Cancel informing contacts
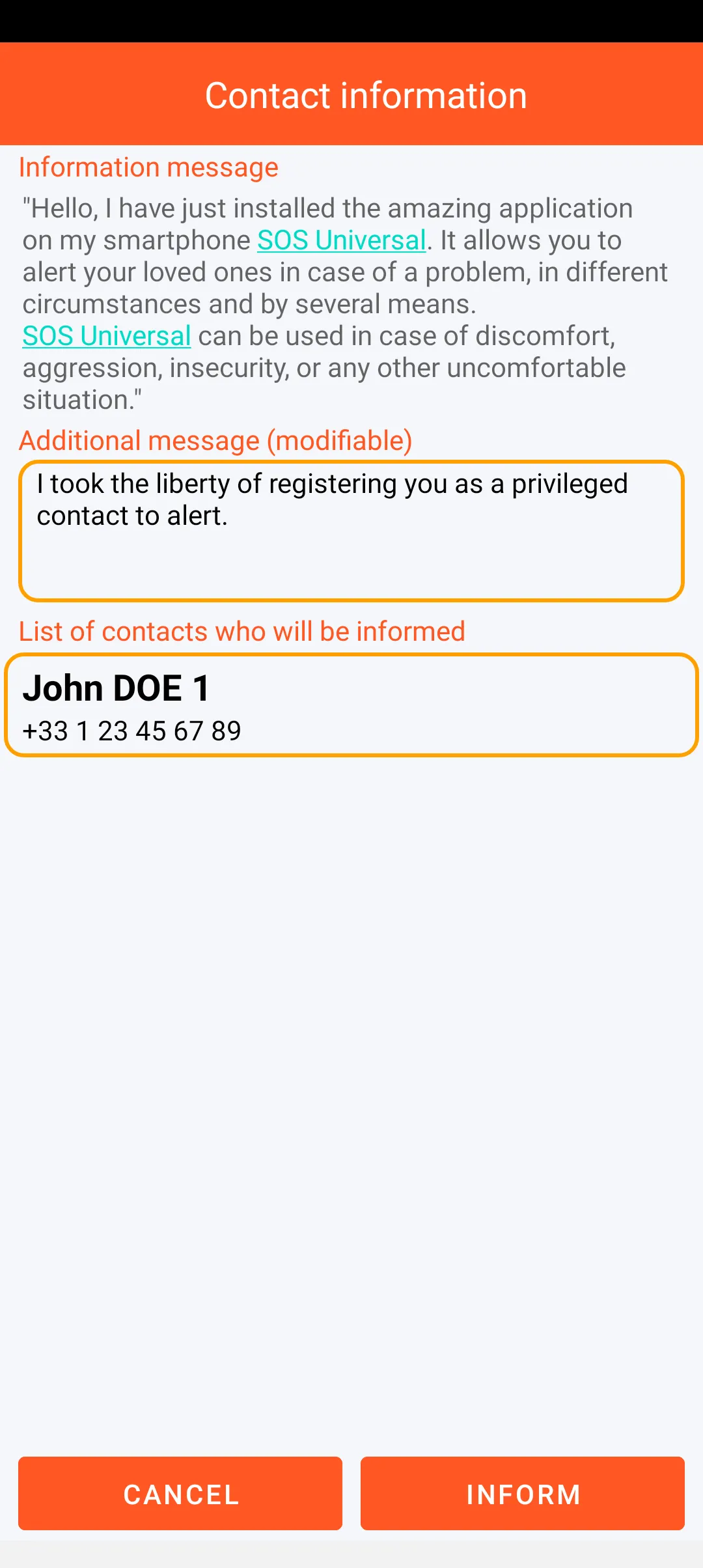This screenshot has width=703, height=1568. coord(180,1493)
